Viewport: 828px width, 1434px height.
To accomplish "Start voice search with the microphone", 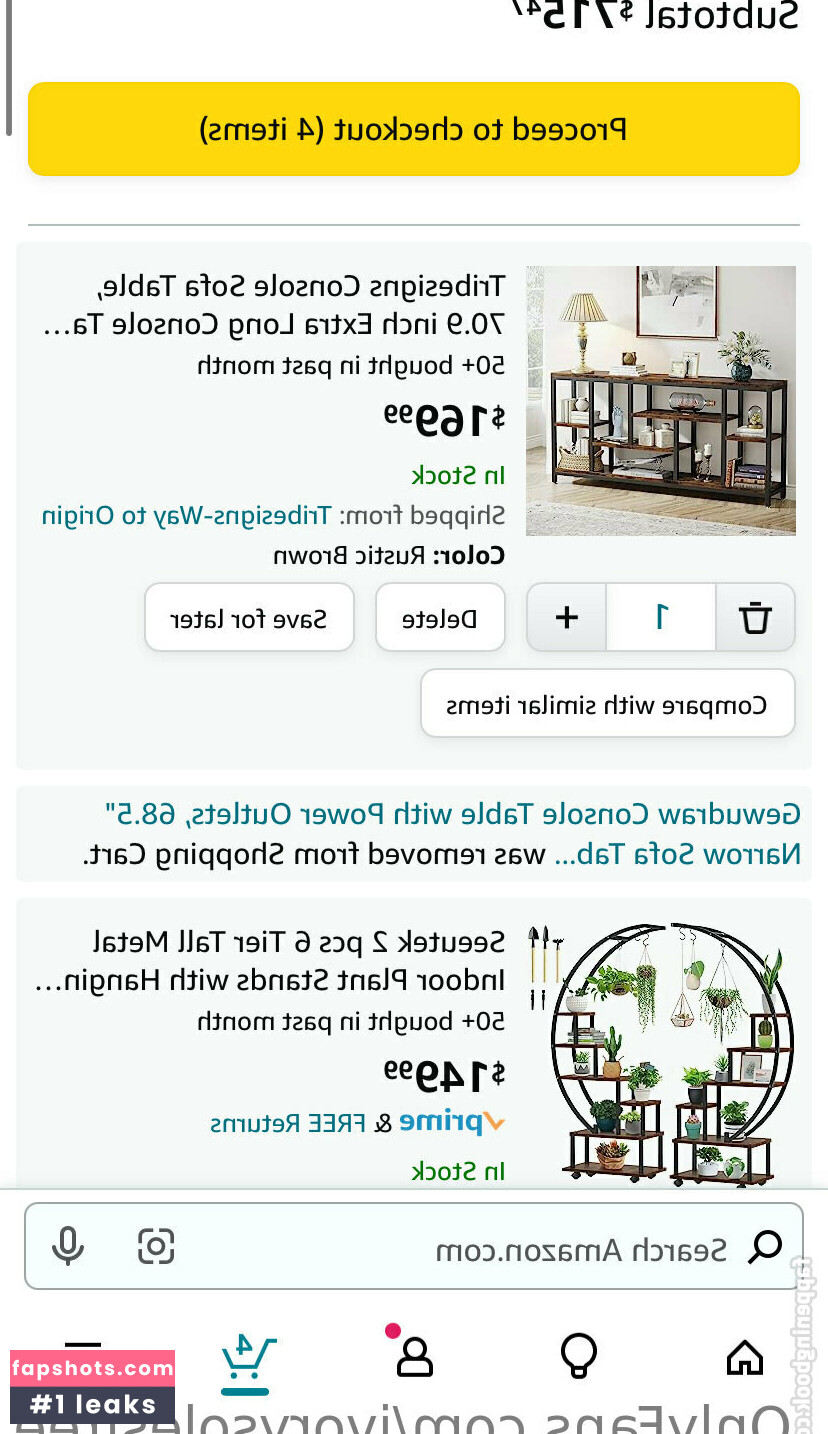I will pyautogui.click(x=68, y=1246).
